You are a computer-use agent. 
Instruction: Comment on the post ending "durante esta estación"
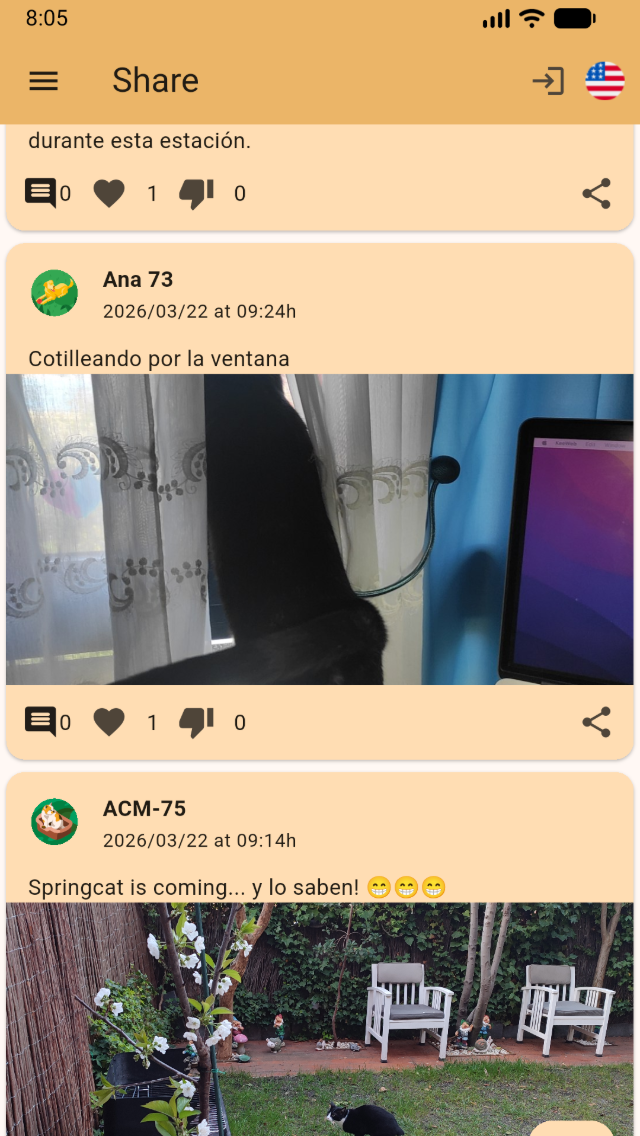[41, 193]
